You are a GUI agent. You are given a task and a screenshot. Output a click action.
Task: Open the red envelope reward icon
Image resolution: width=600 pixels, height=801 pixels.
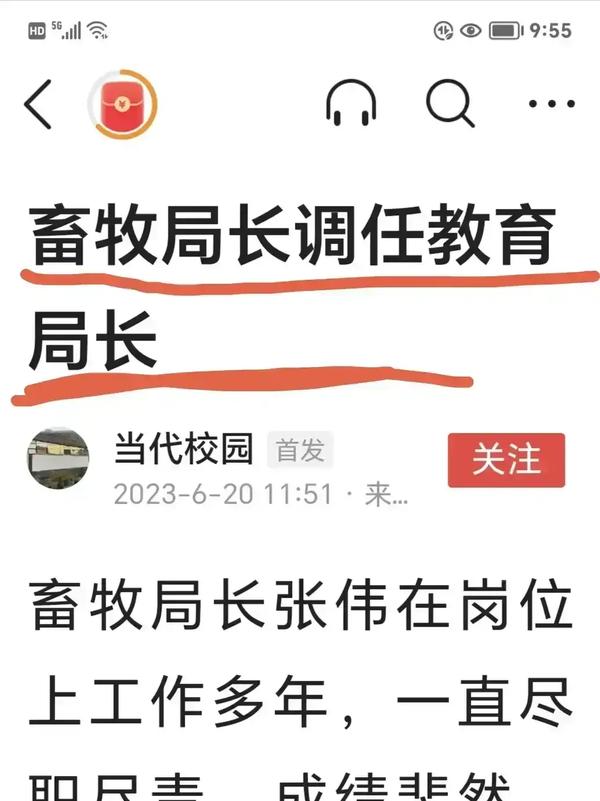coord(123,104)
